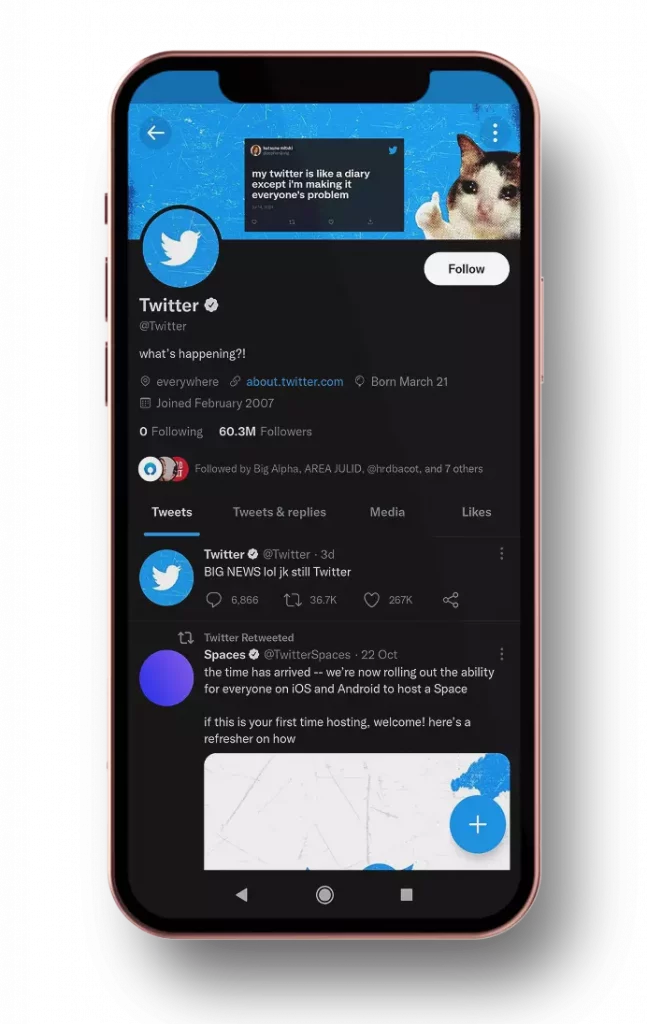647x1024 pixels.
Task: Open the profile overflow menu
Action: 494,134
